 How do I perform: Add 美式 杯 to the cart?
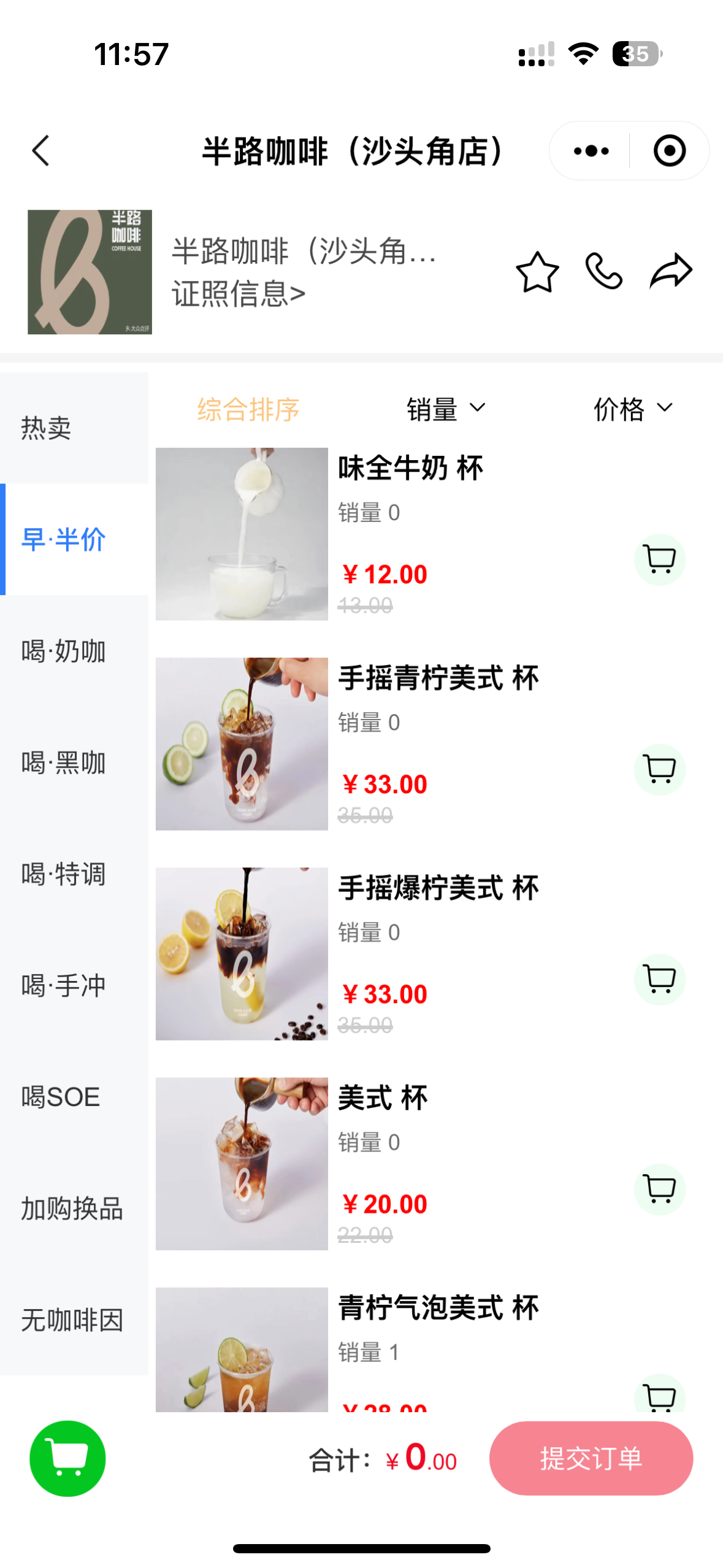click(x=659, y=1189)
